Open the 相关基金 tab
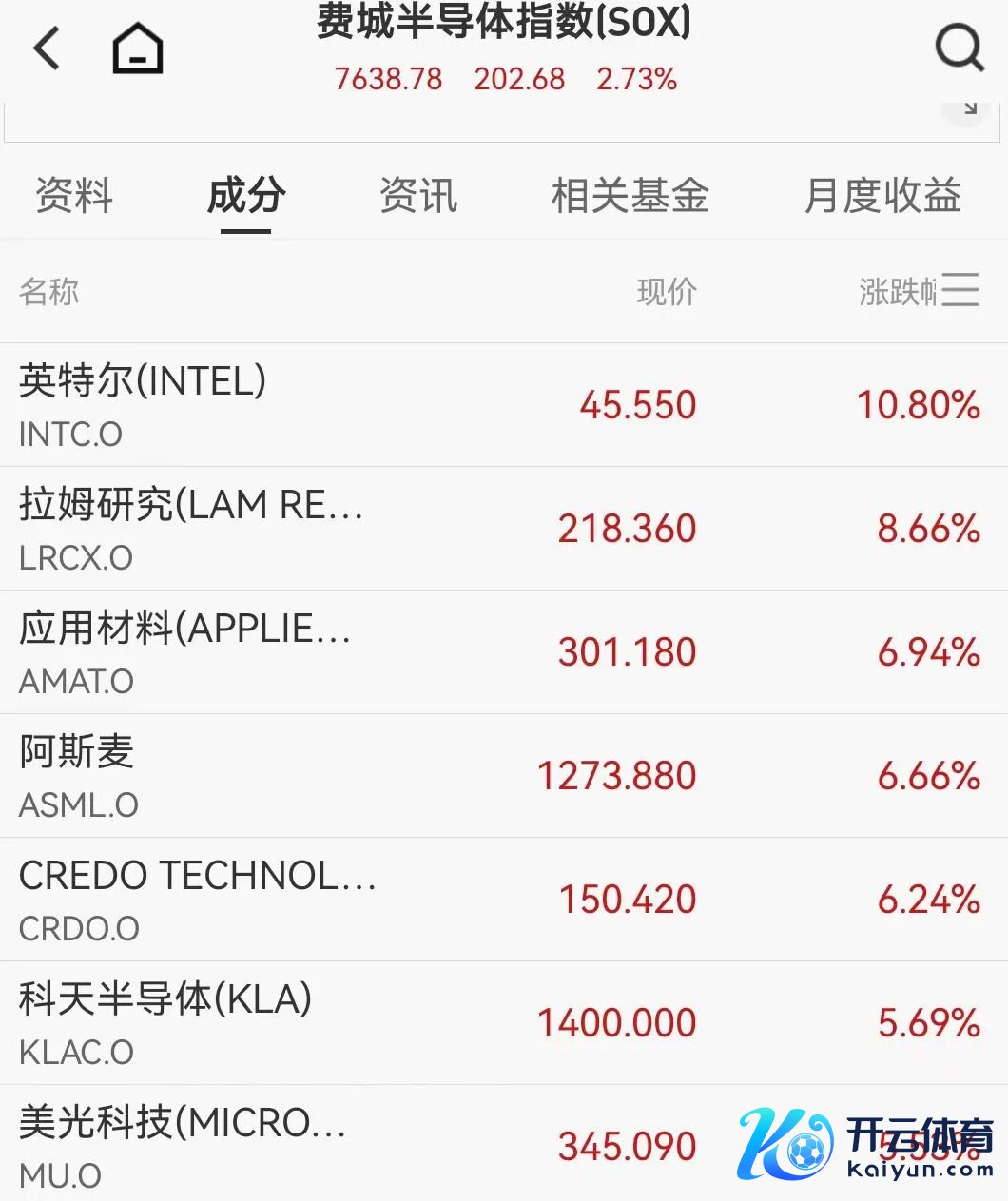This screenshot has height=1201, width=1008. [630, 196]
